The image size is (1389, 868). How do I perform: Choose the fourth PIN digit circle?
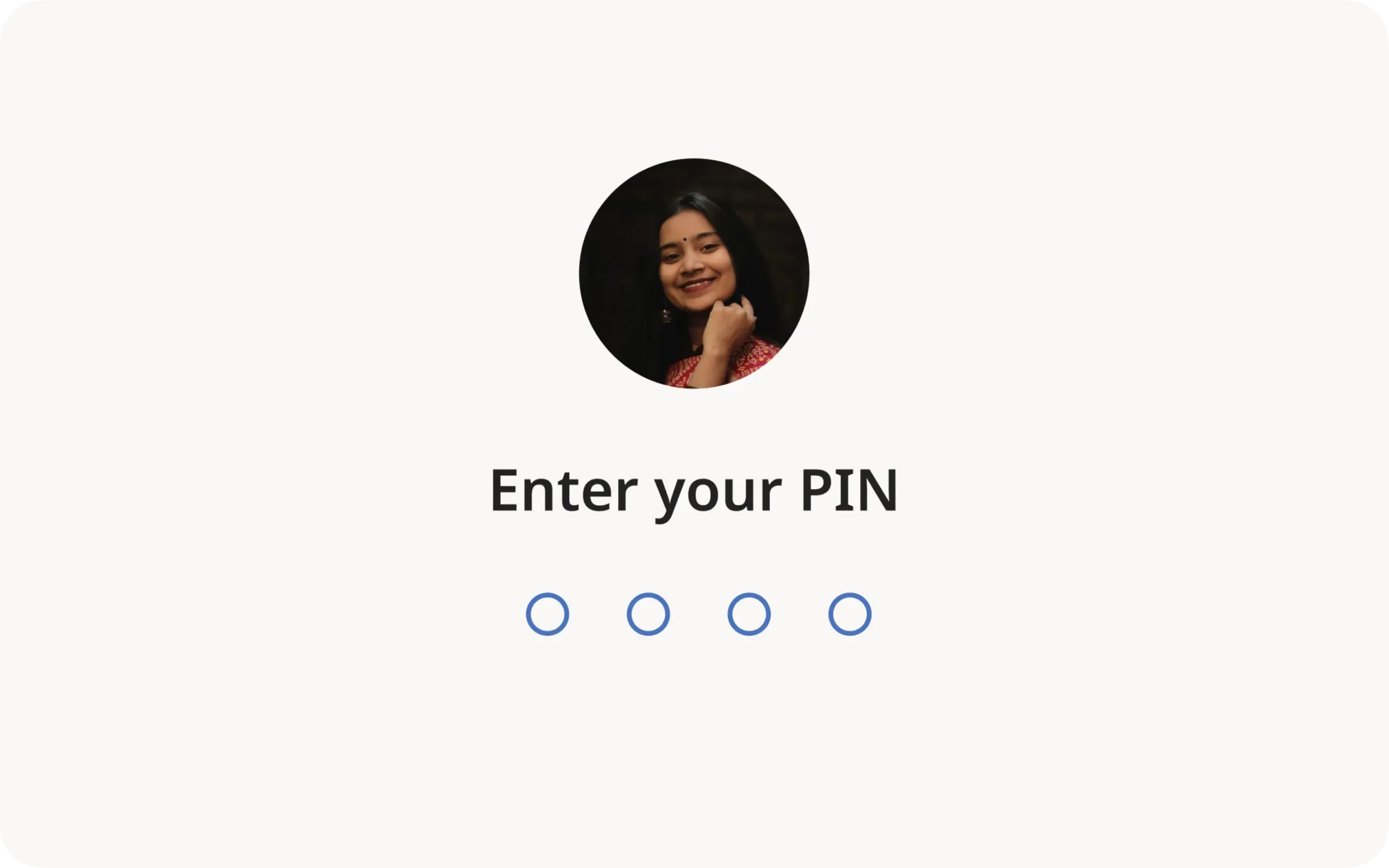(850, 614)
